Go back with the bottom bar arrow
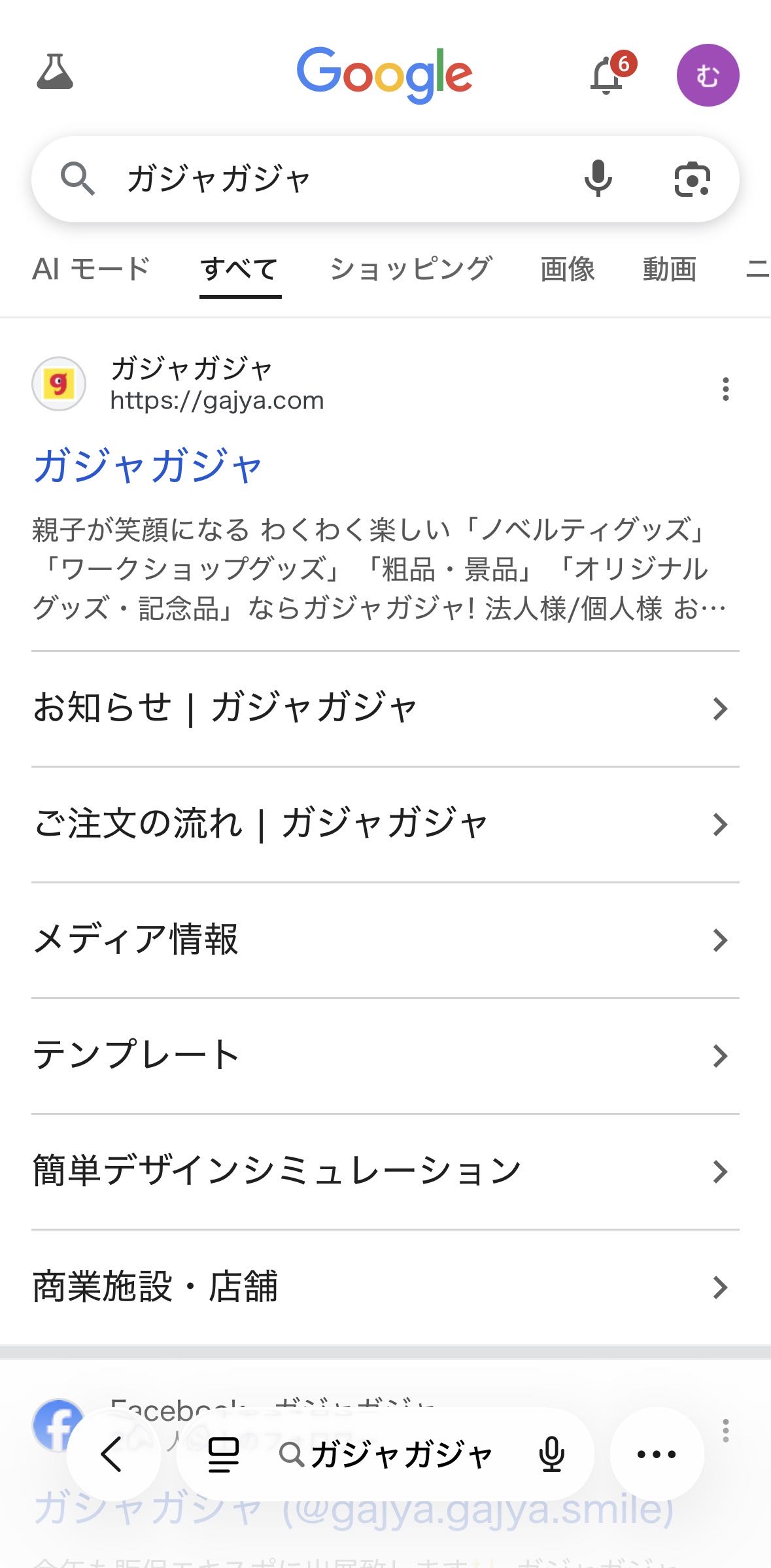 [x=113, y=1454]
